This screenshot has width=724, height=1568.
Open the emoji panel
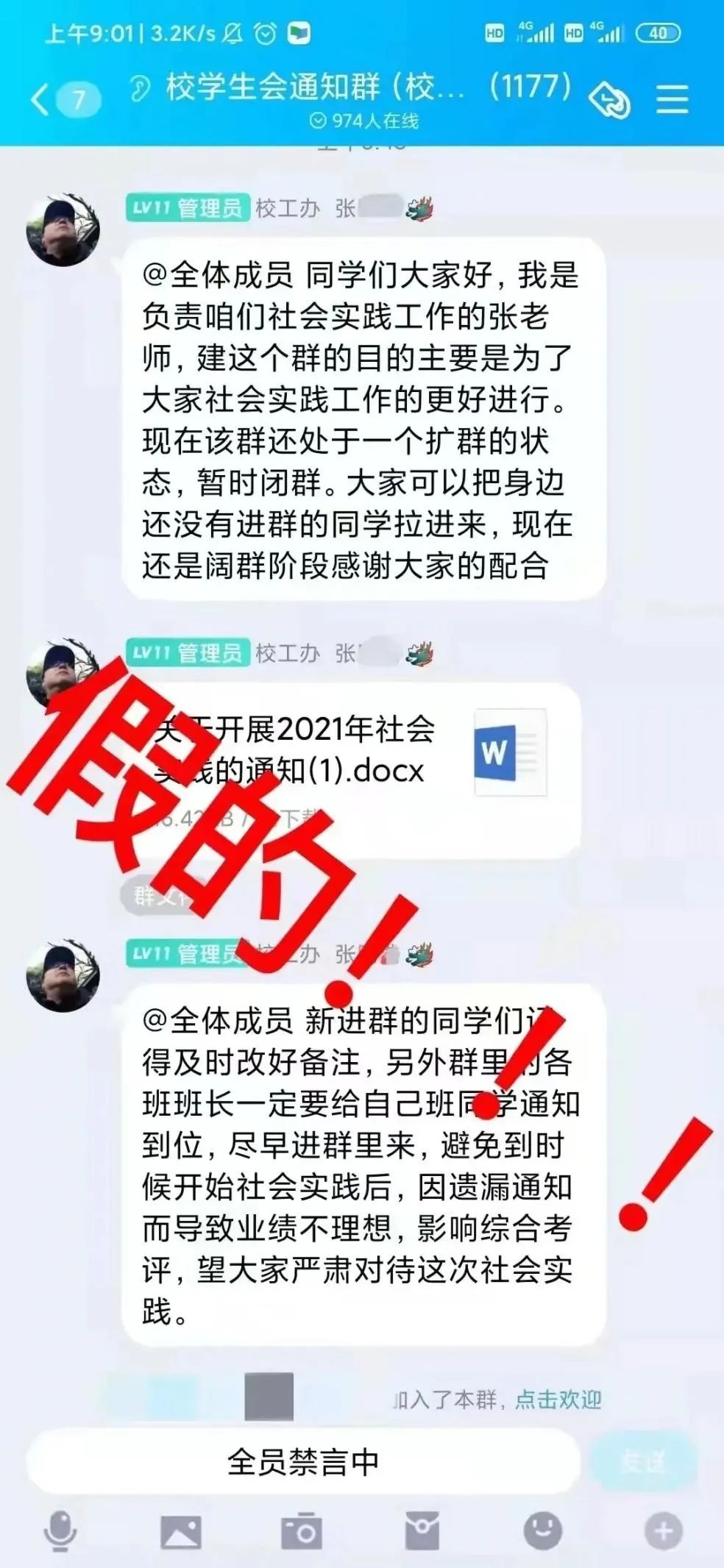tap(542, 1533)
